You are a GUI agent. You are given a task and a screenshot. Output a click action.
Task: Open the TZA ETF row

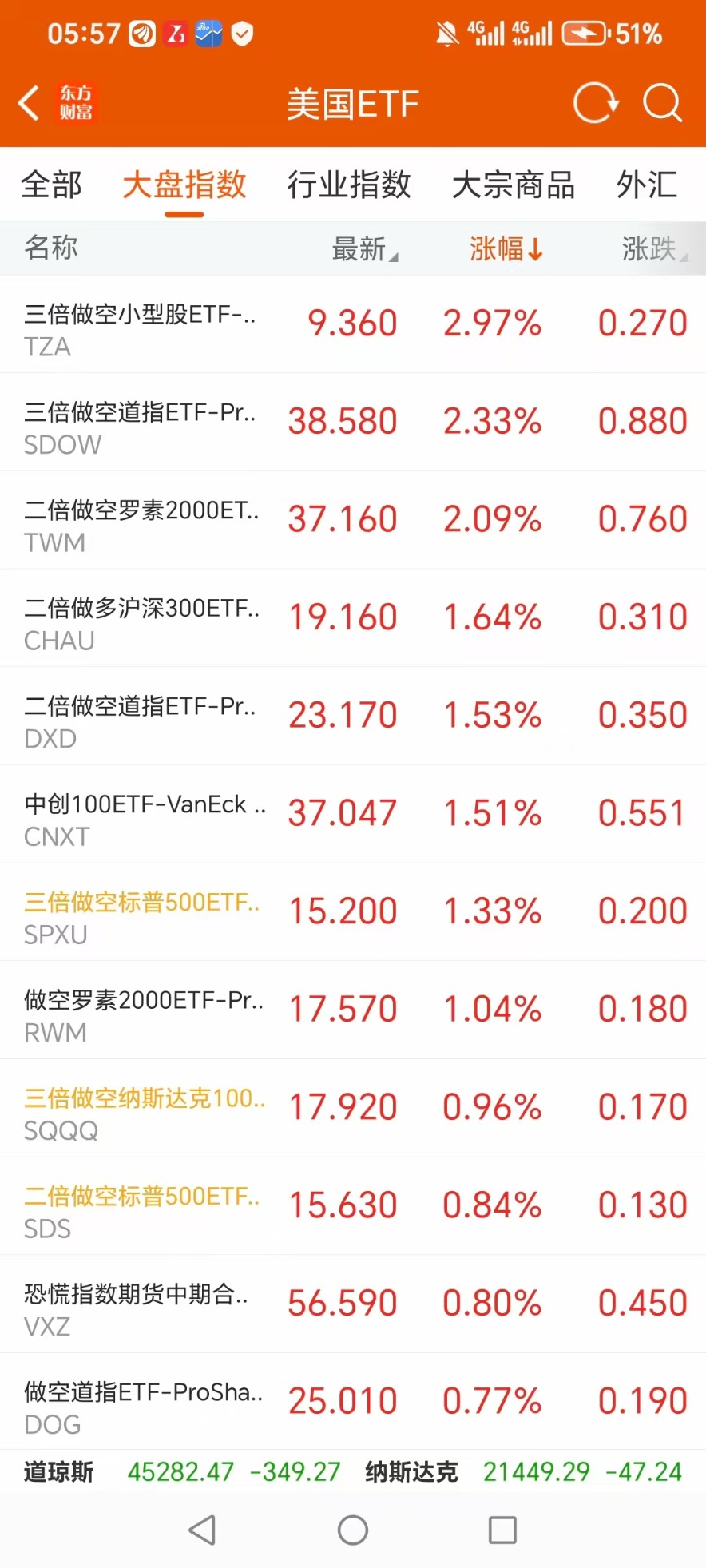tap(353, 324)
